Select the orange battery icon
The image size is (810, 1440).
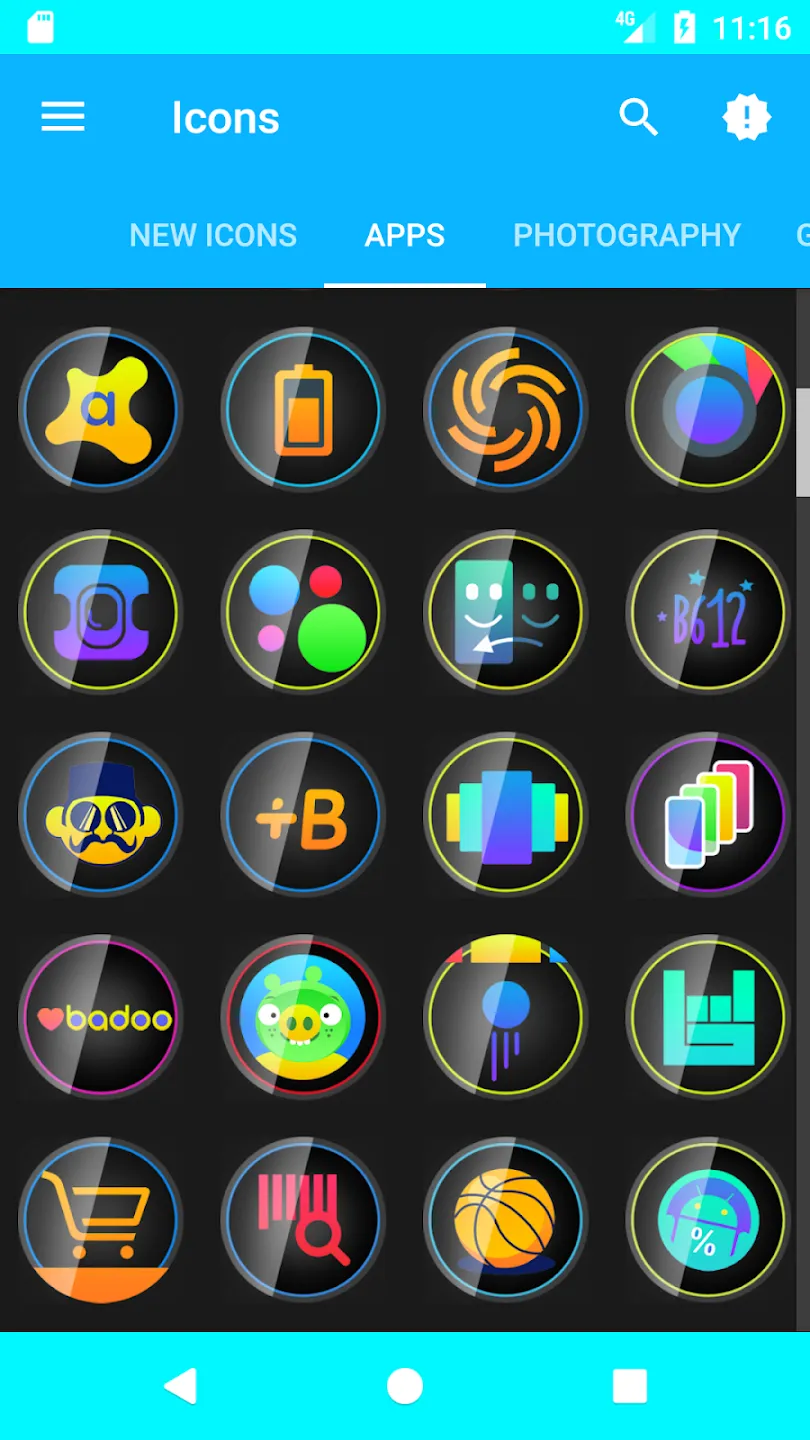tap(303, 409)
